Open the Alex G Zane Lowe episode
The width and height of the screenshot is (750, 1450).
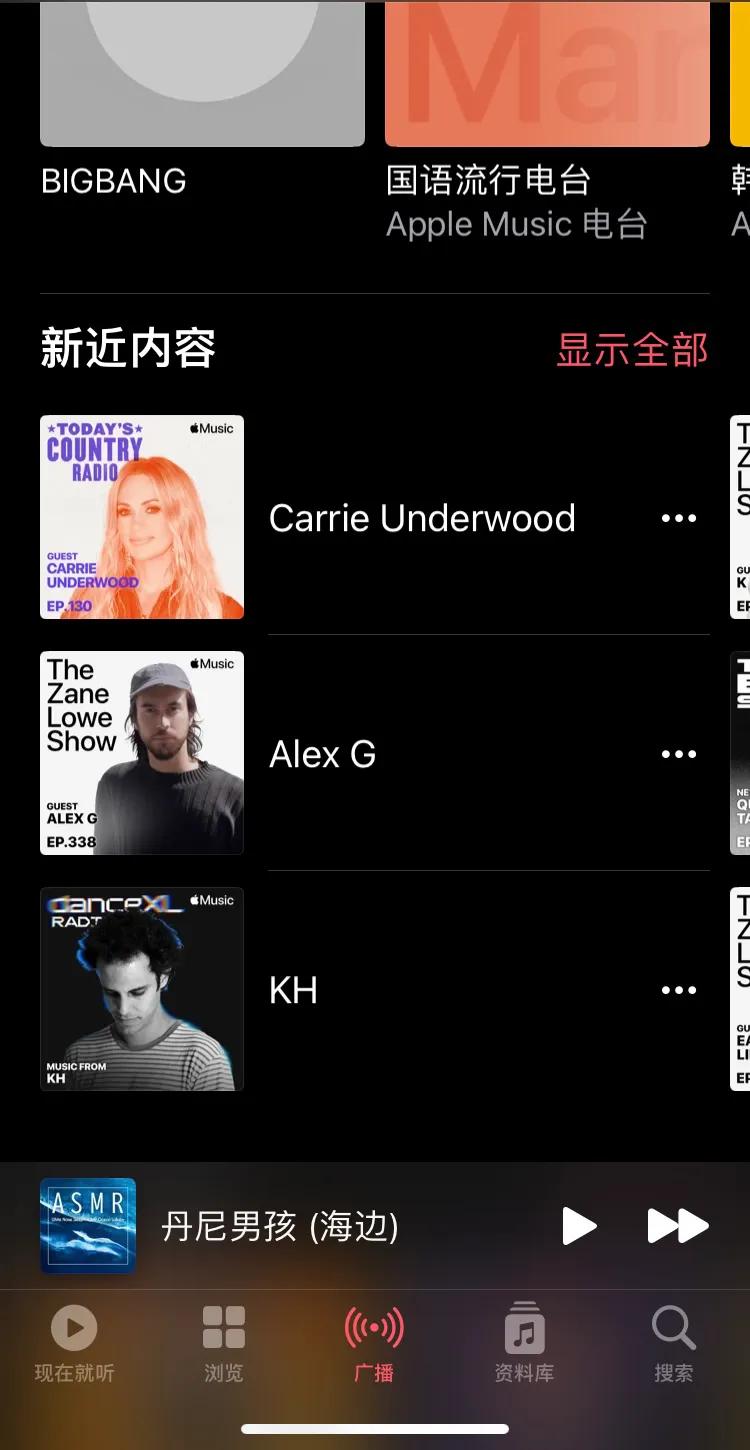(x=322, y=754)
